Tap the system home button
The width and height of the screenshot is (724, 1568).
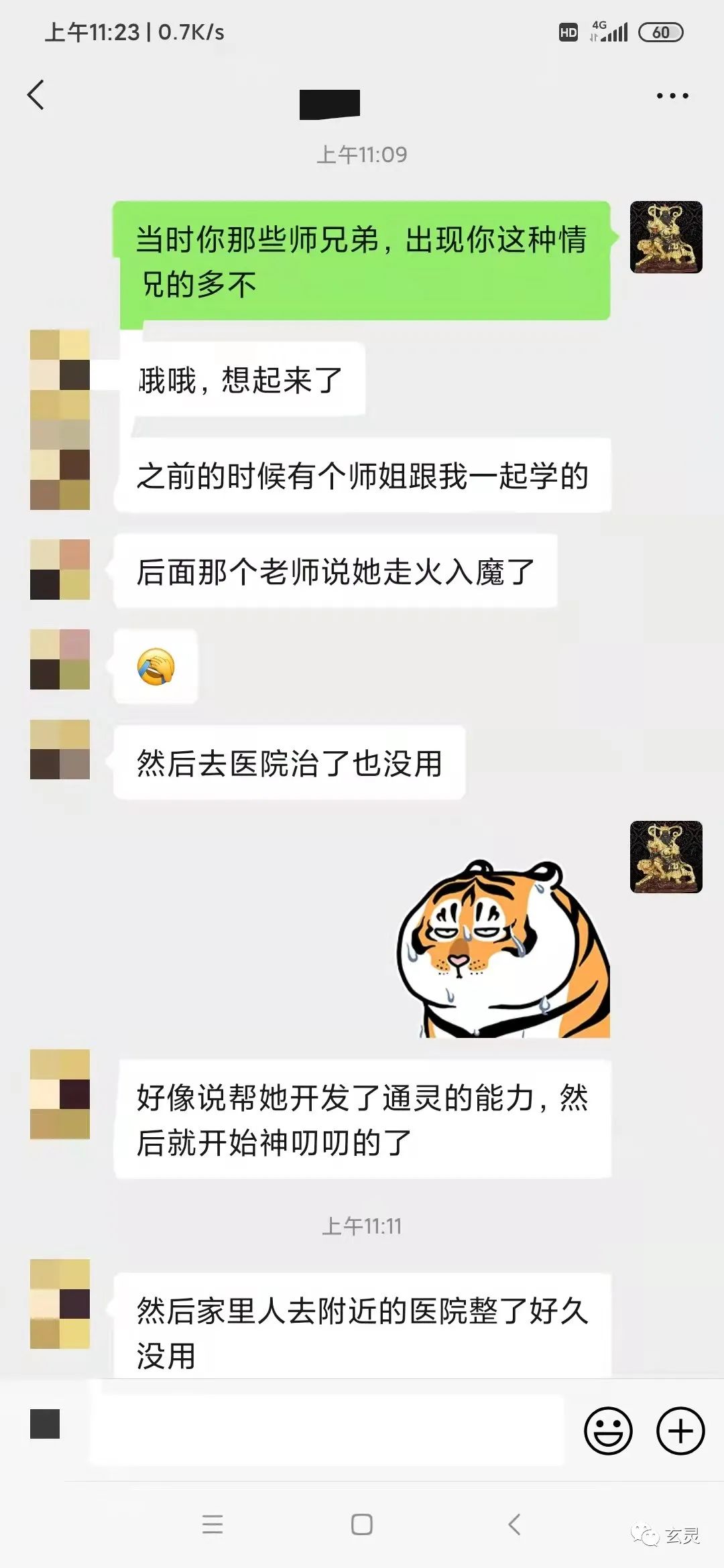click(x=362, y=1524)
